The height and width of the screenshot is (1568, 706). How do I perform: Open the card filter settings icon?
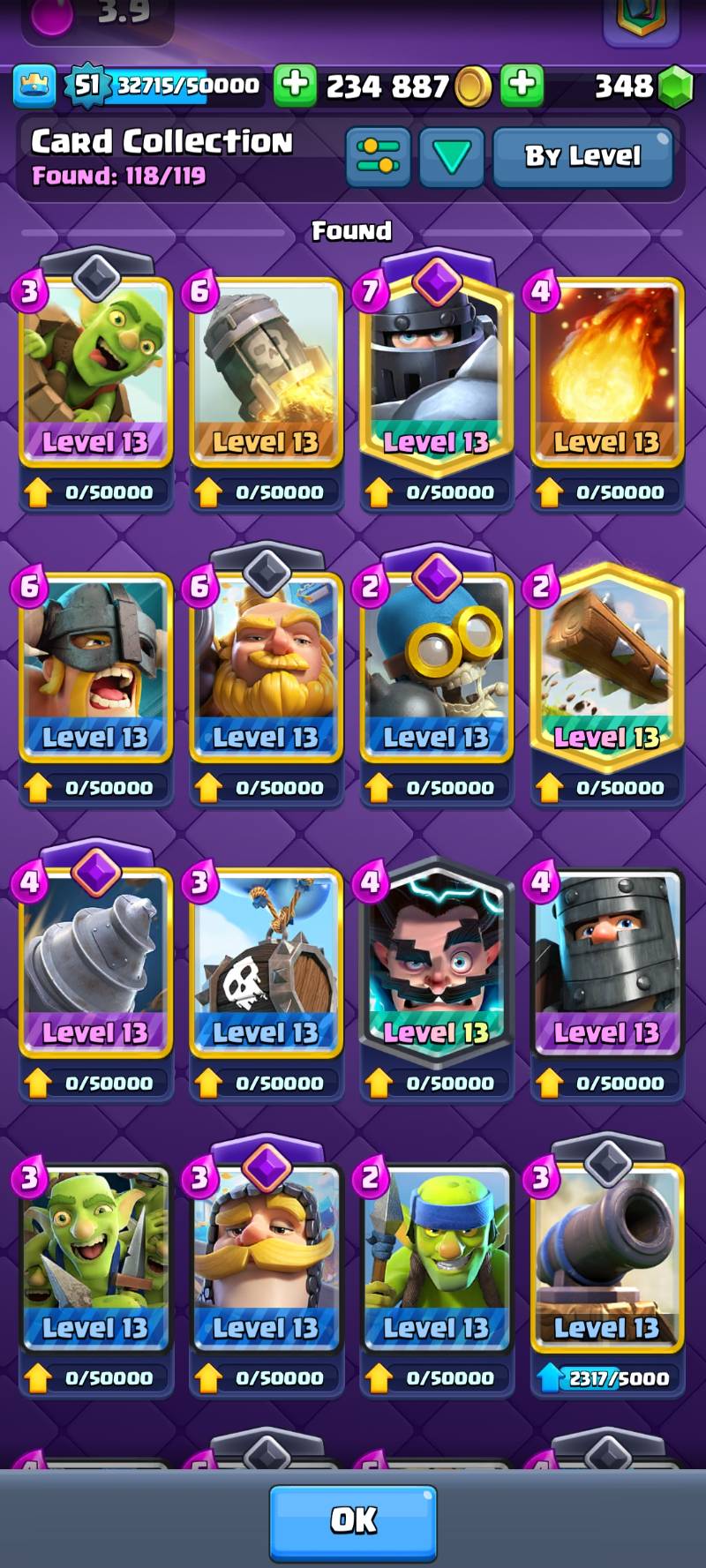378,158
